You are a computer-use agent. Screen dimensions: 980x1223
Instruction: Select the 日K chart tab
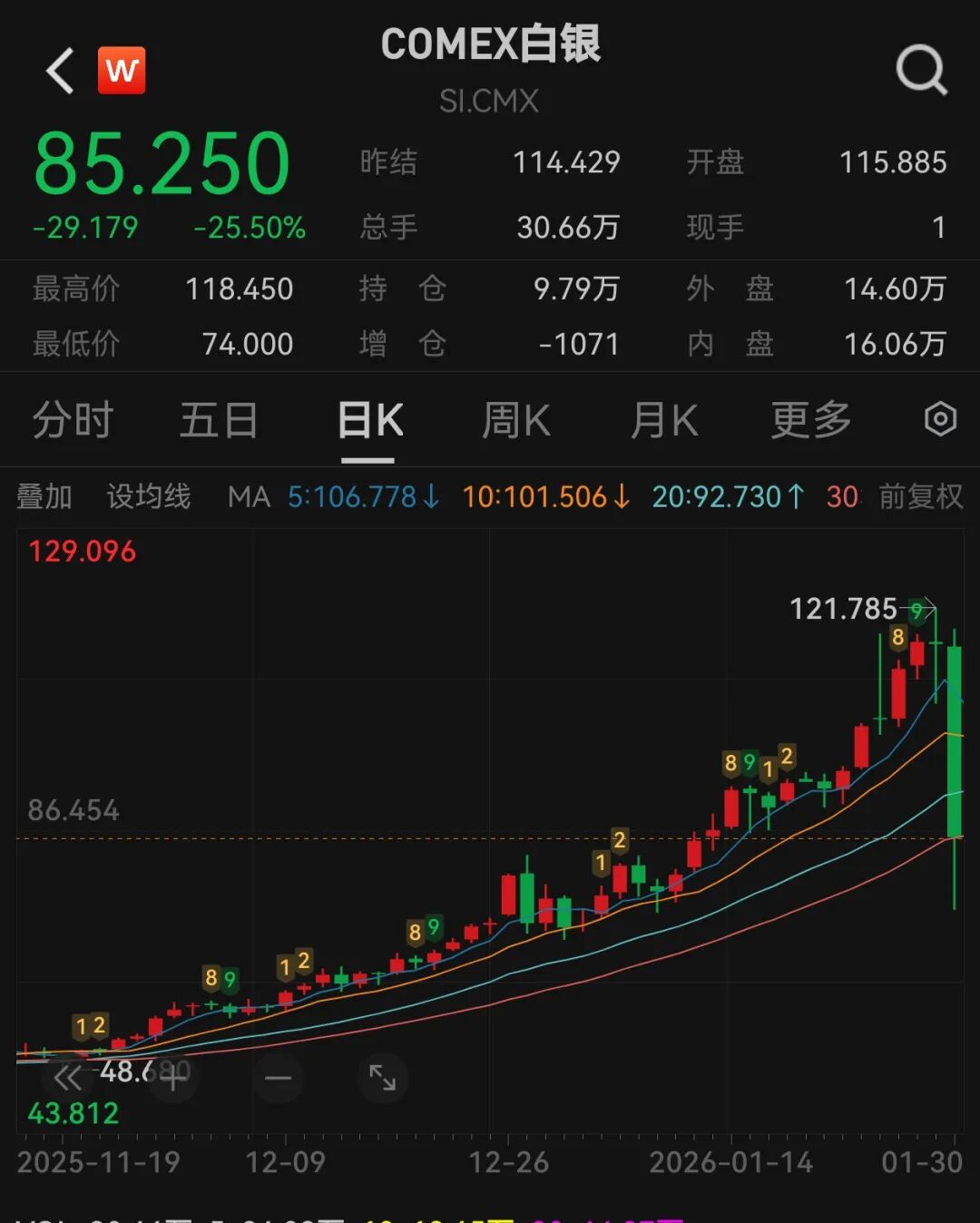[x=369, y=421]
